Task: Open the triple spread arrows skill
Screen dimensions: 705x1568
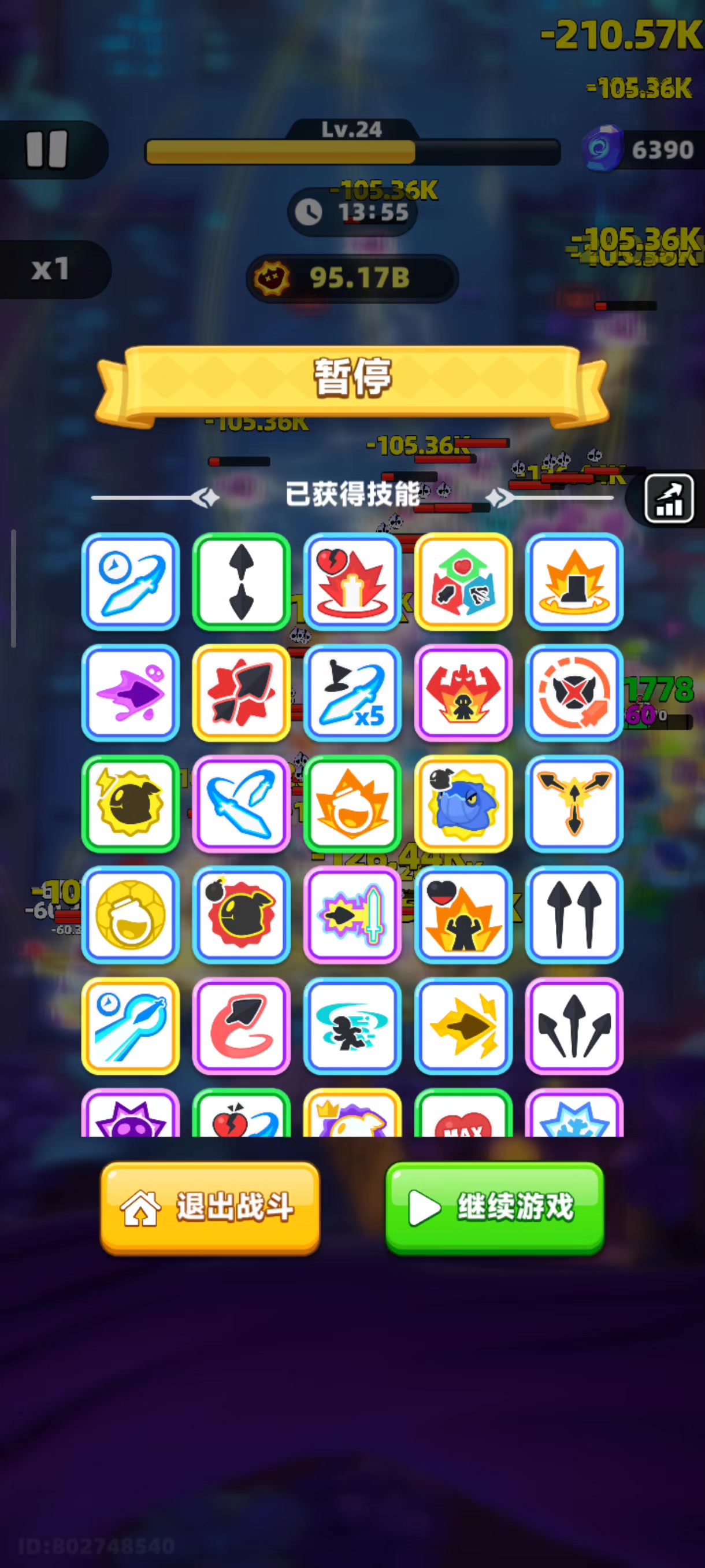Action: click(x=574, y=1026)
